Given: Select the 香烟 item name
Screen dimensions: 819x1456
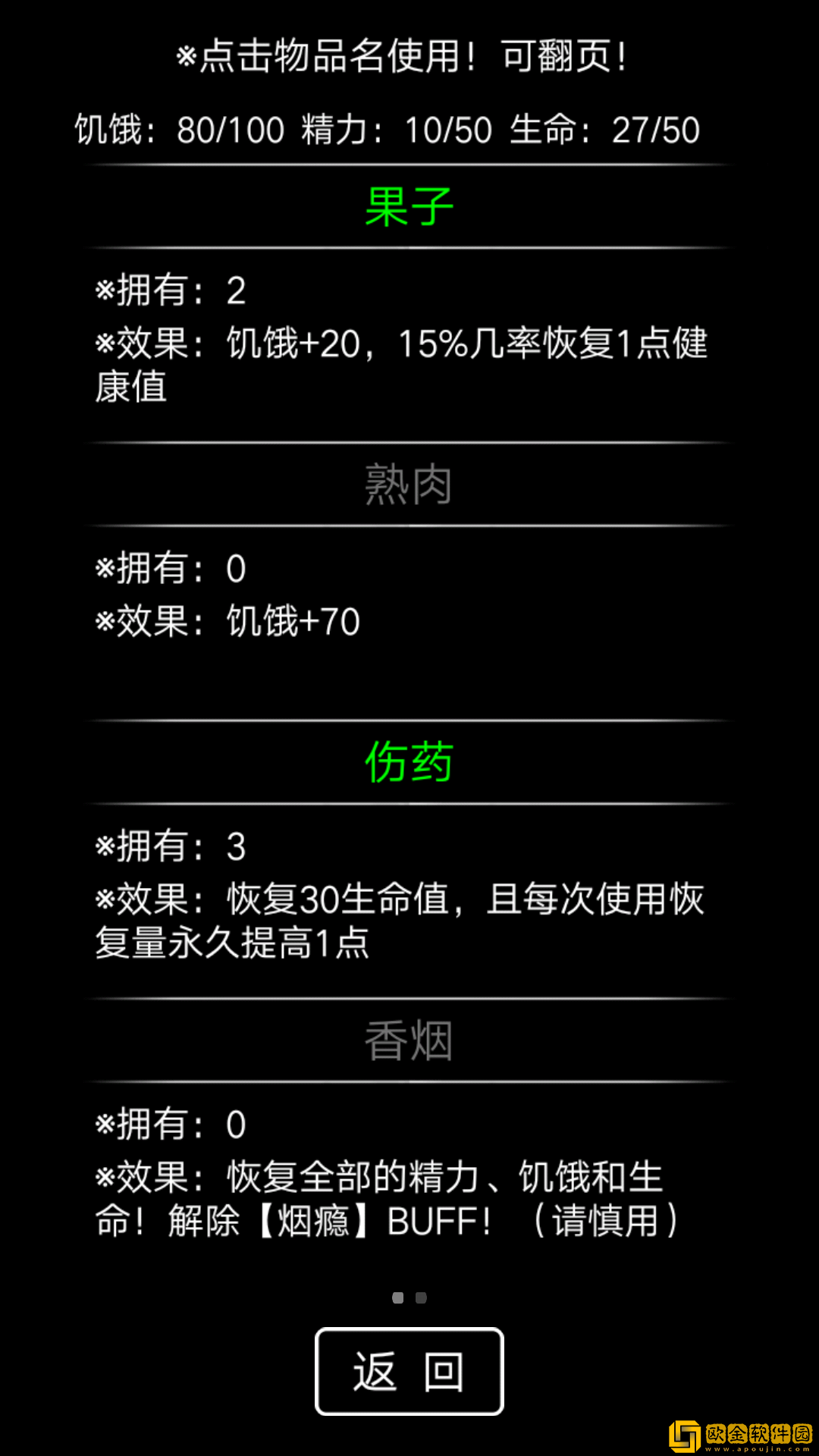Looking at the screenshot, I should pyautogui.click(x=409, y=1040).
